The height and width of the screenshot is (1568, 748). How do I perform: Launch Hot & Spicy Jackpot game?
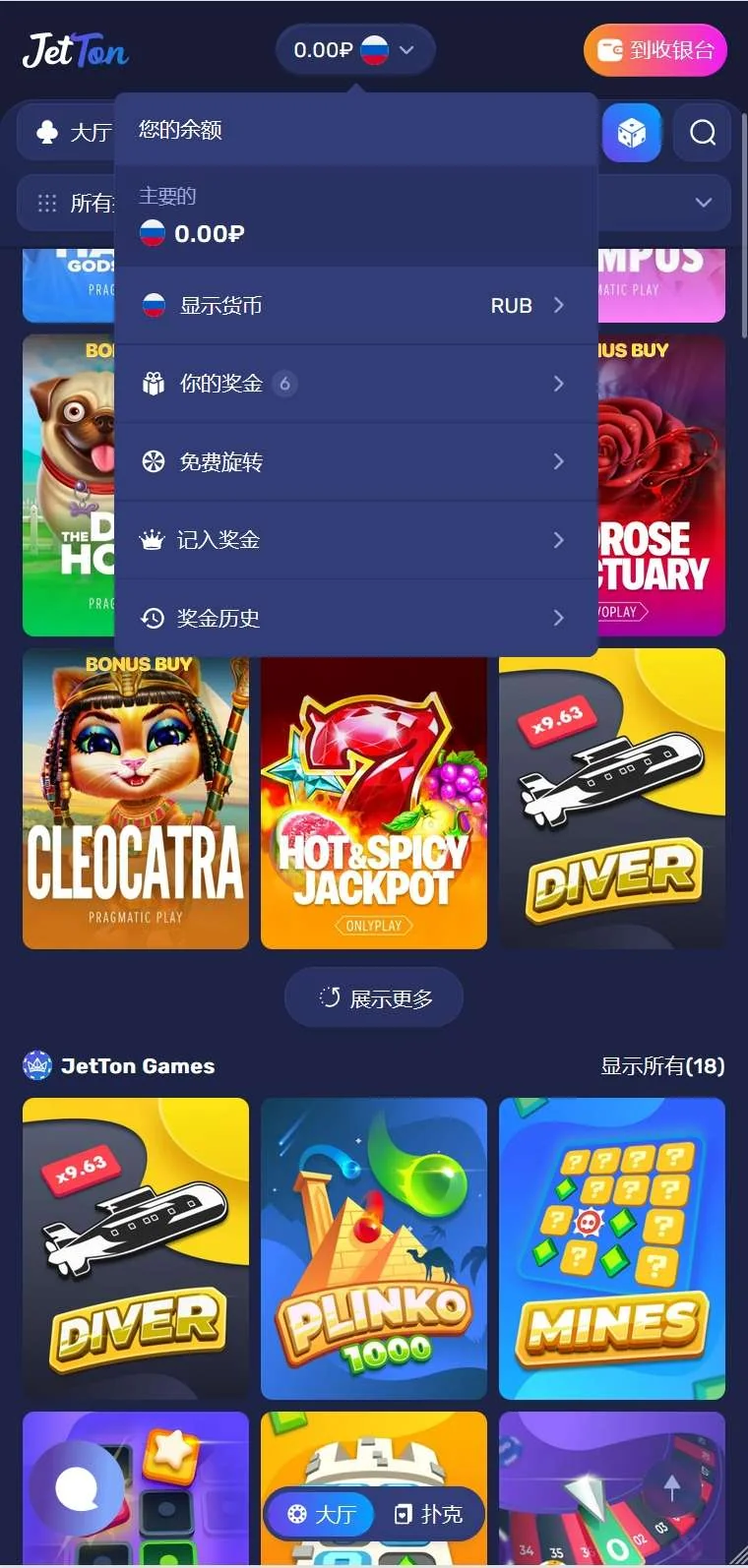click(374, 798)
